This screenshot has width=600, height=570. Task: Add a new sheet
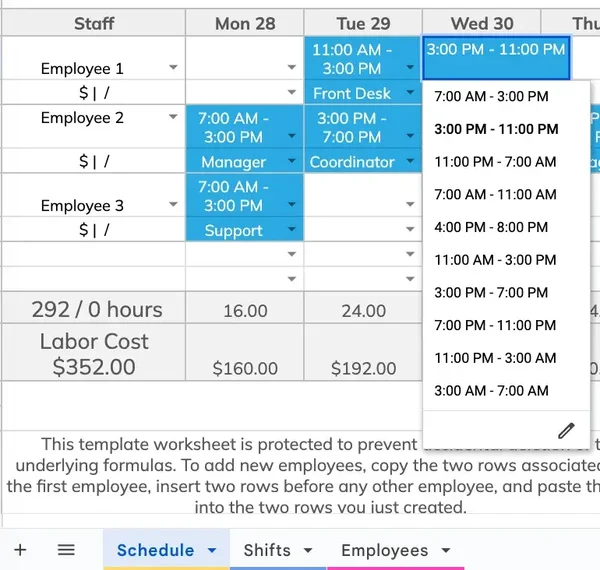pyautogui.click(x=20, y=550)
